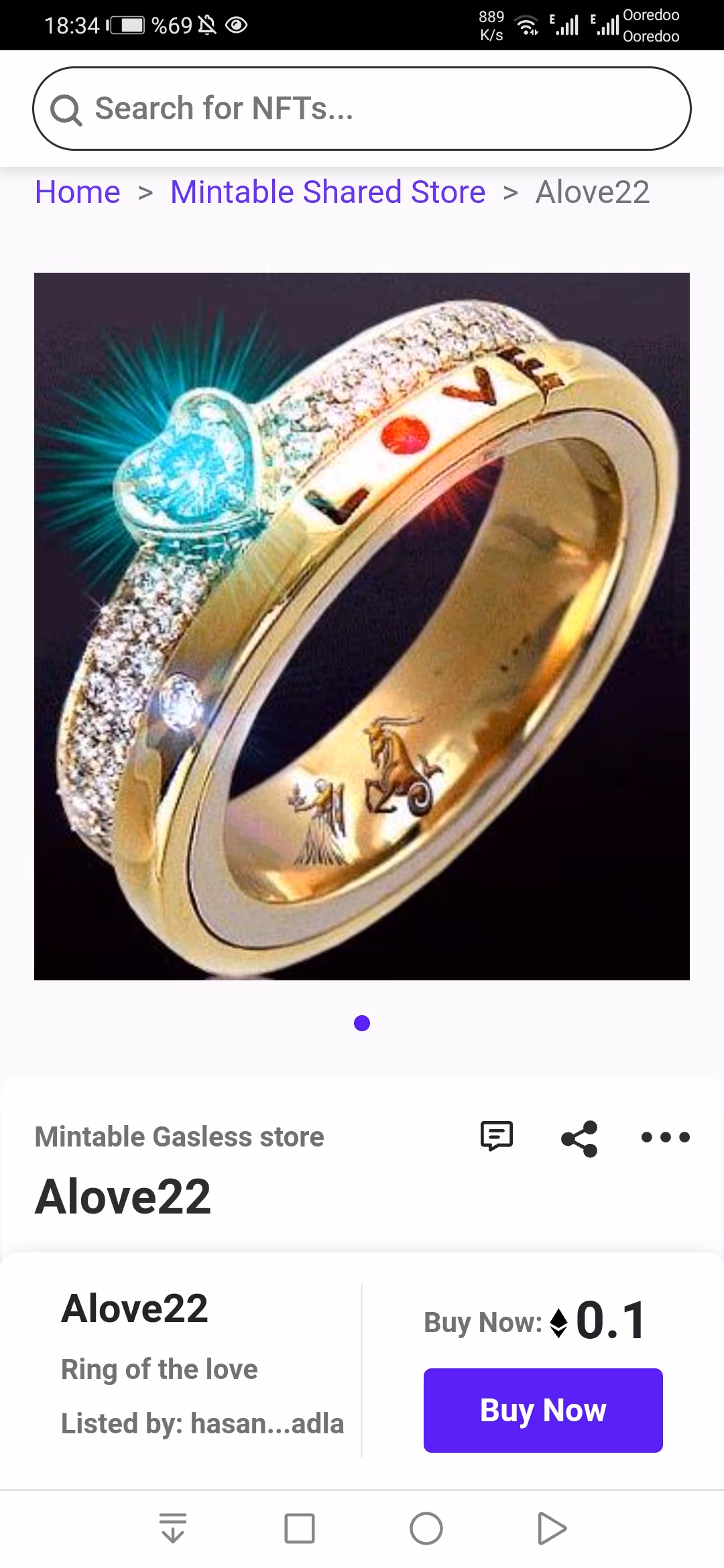Image resolution: width=724 pixels, height=1568 pixels.
Task: Go to the system home screen
Action: pos(426,1528)
